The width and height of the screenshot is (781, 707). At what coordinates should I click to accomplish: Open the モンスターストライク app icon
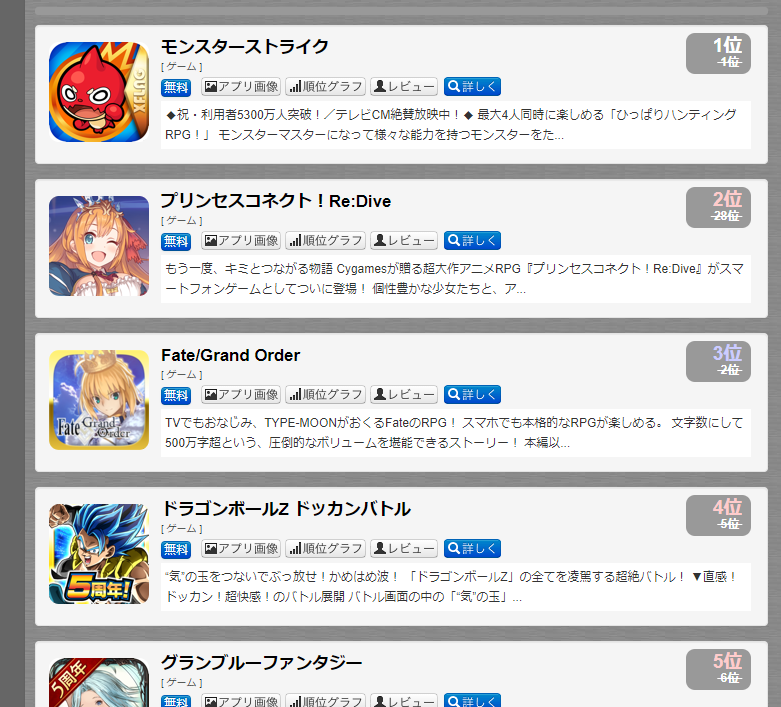[x=99, y=92]
